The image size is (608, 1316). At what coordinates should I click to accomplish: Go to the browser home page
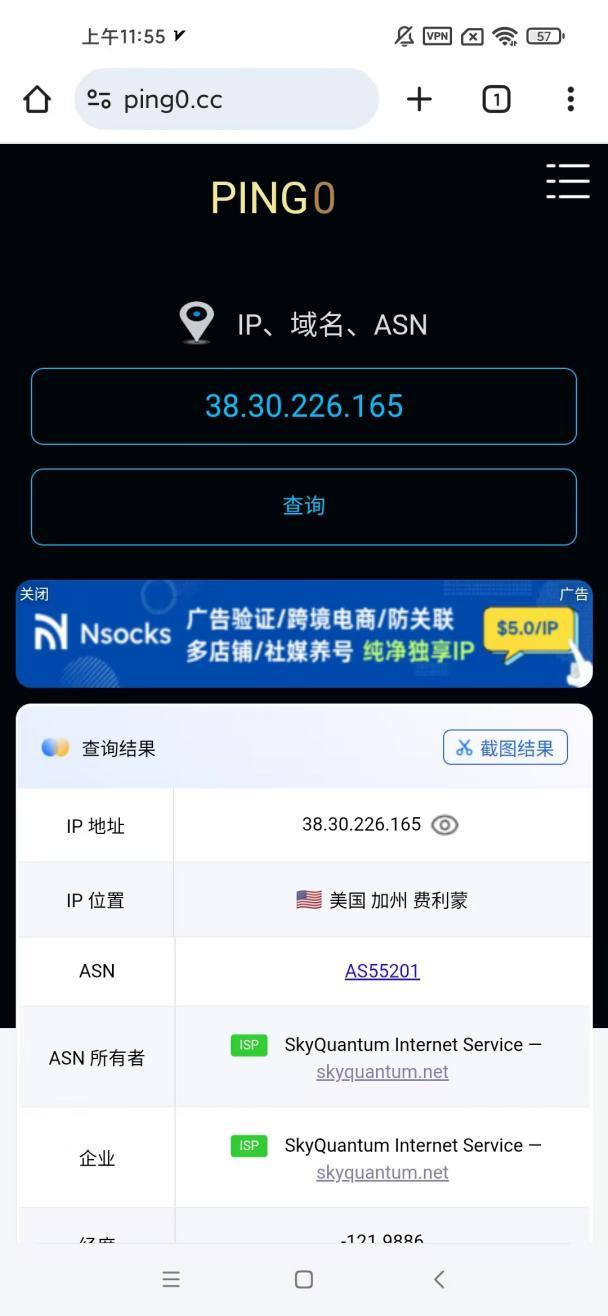click(x=37, y=99)
